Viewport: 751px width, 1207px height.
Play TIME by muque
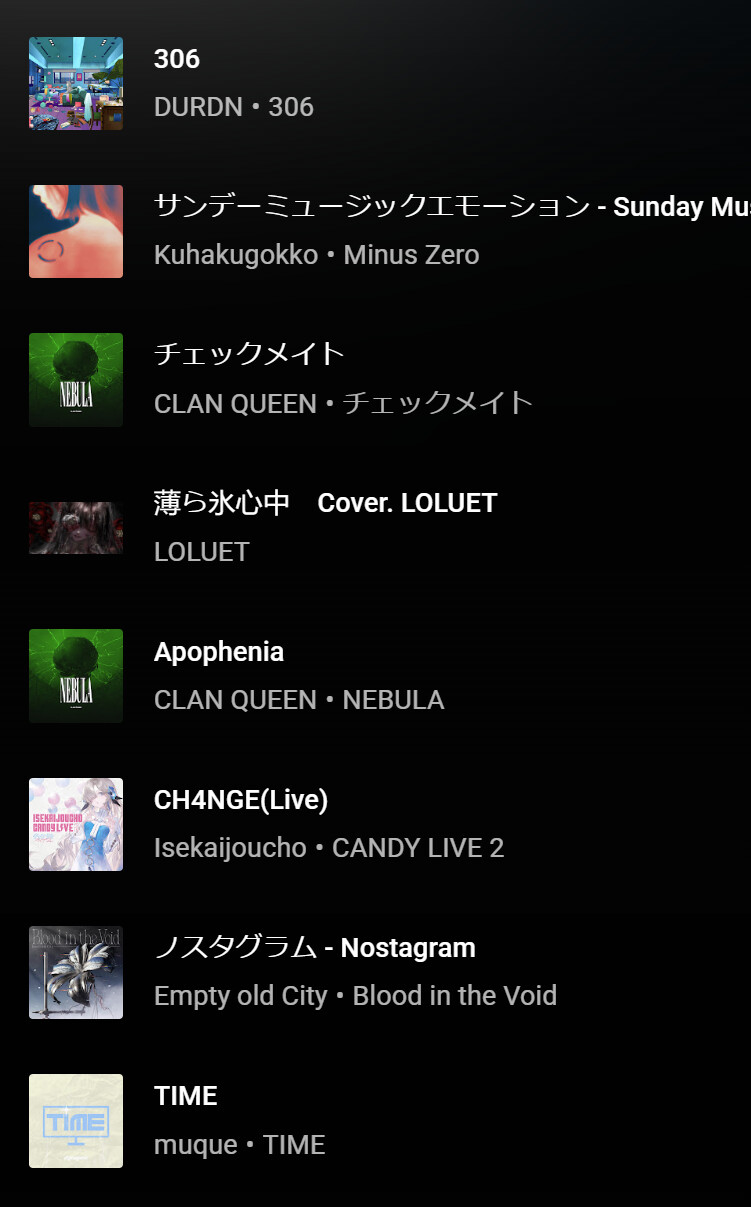coord(186,1096)
